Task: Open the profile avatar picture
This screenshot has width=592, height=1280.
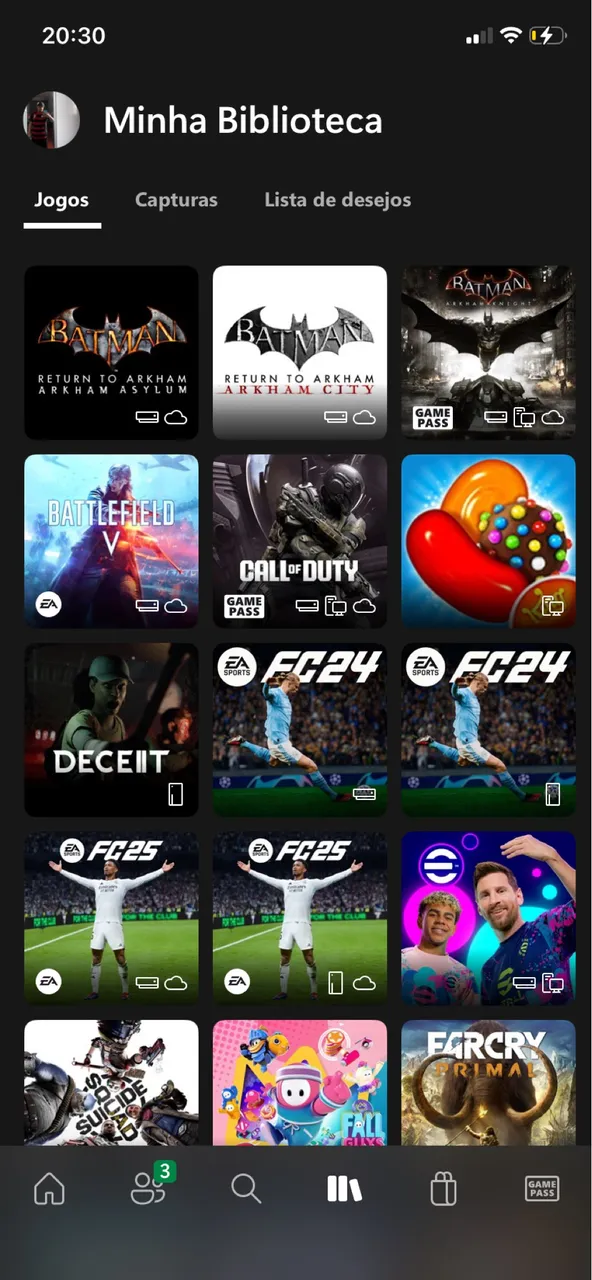Action: coord(51,120)
